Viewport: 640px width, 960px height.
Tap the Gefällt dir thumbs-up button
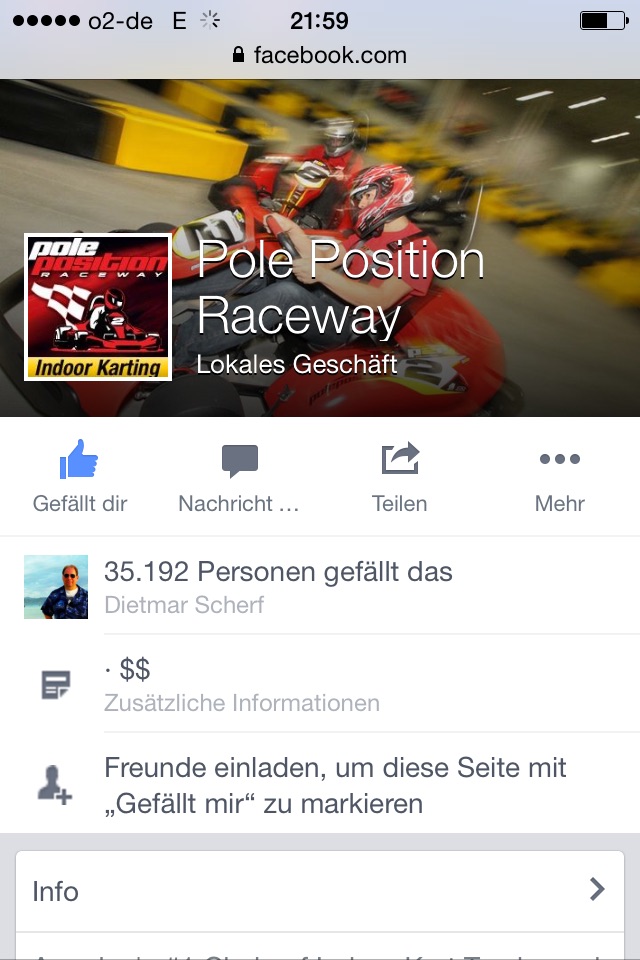tap(80, 477)
